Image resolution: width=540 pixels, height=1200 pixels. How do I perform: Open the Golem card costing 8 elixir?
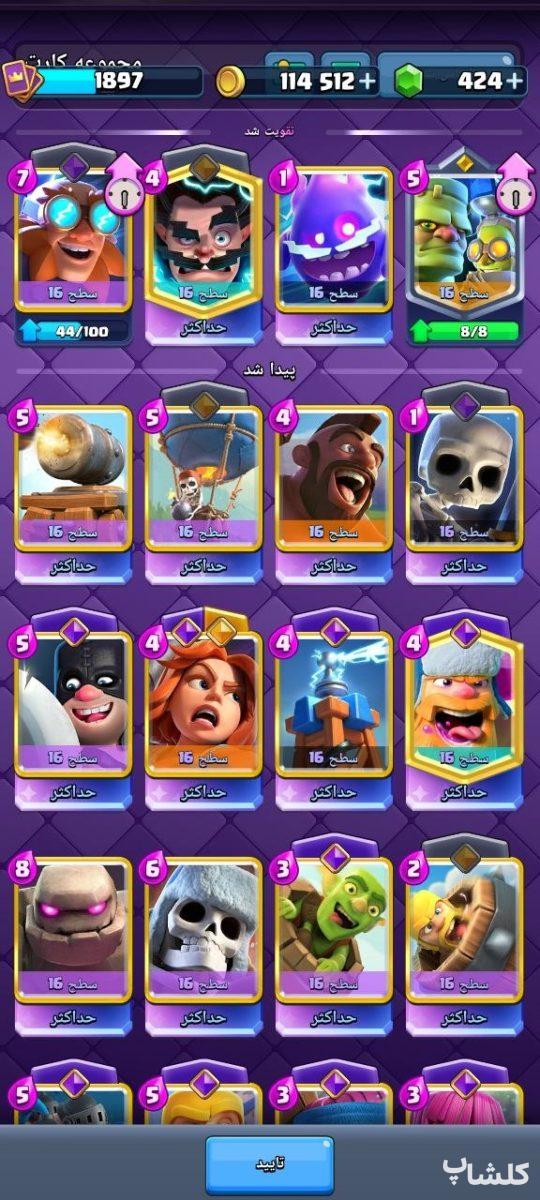73,947
